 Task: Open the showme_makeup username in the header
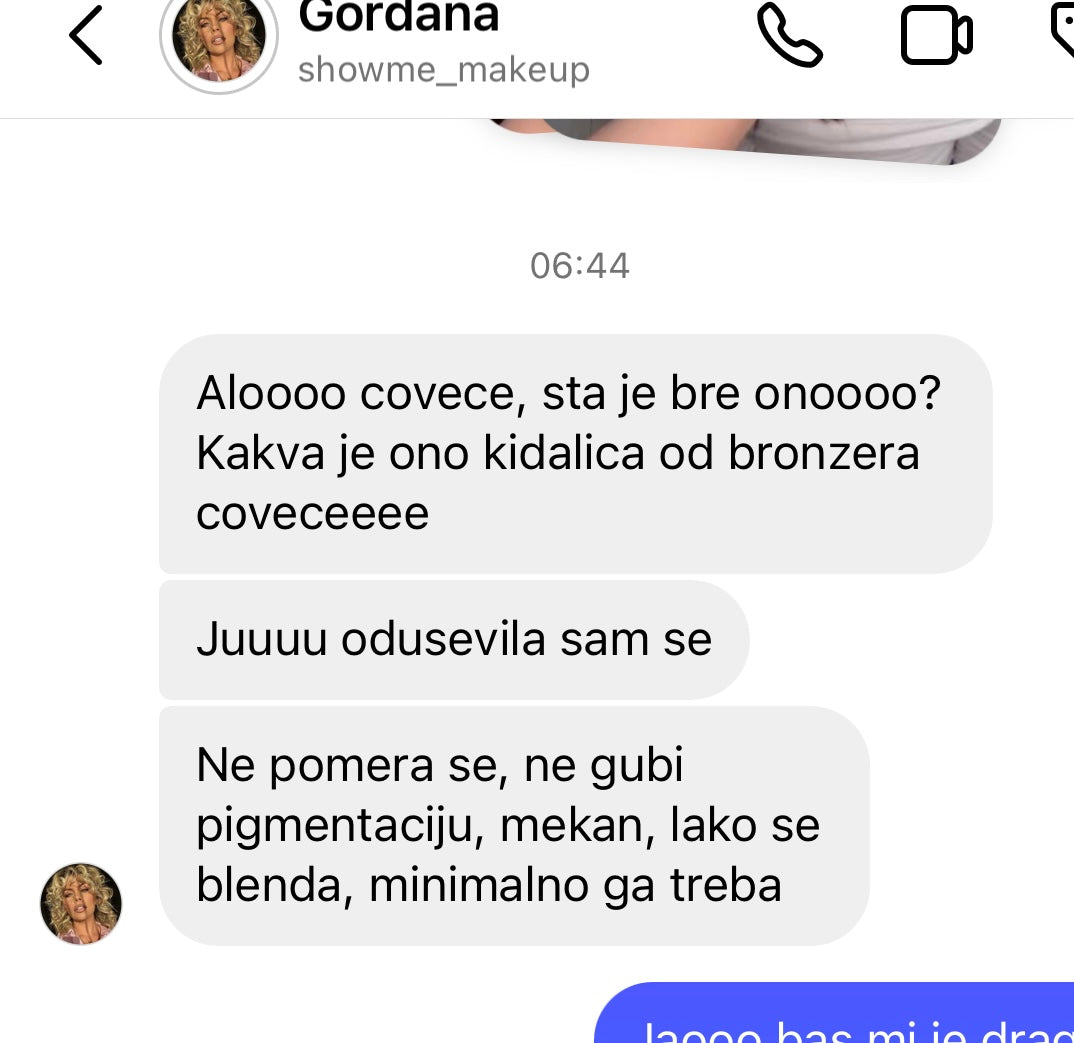[x=443, y=70]
